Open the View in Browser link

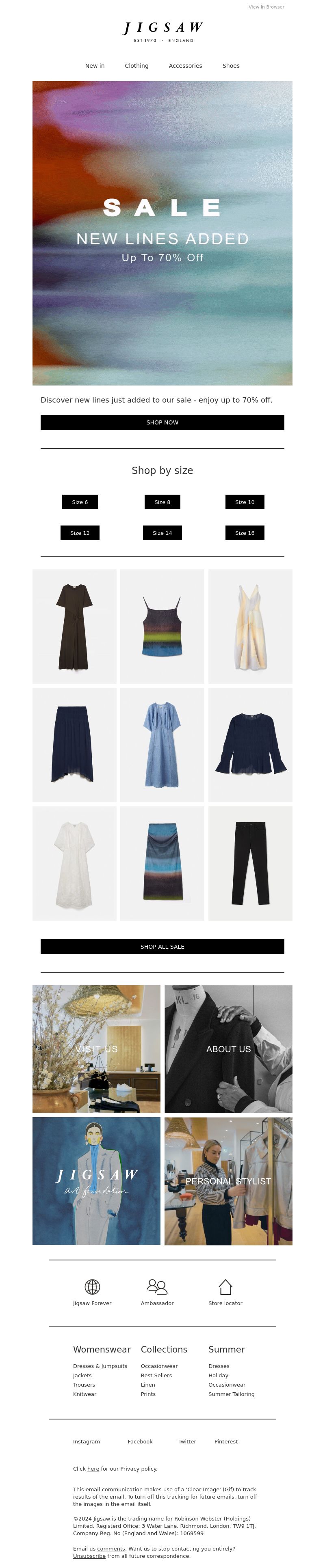click(266, 7)
